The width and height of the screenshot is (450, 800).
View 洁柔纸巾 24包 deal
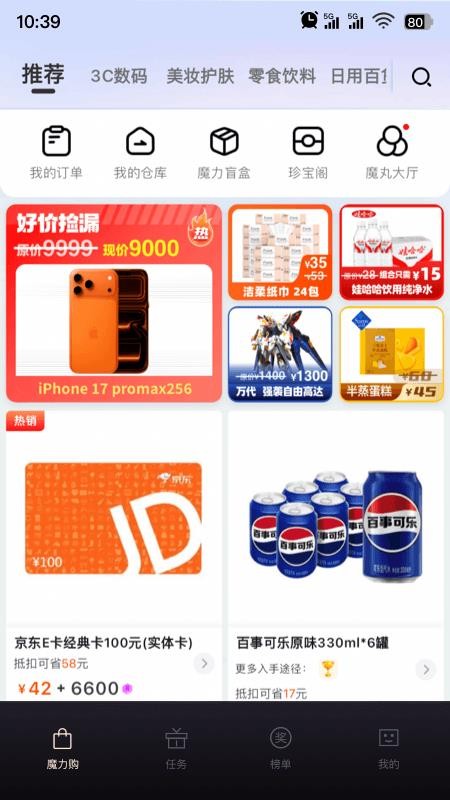coord(280,252)
